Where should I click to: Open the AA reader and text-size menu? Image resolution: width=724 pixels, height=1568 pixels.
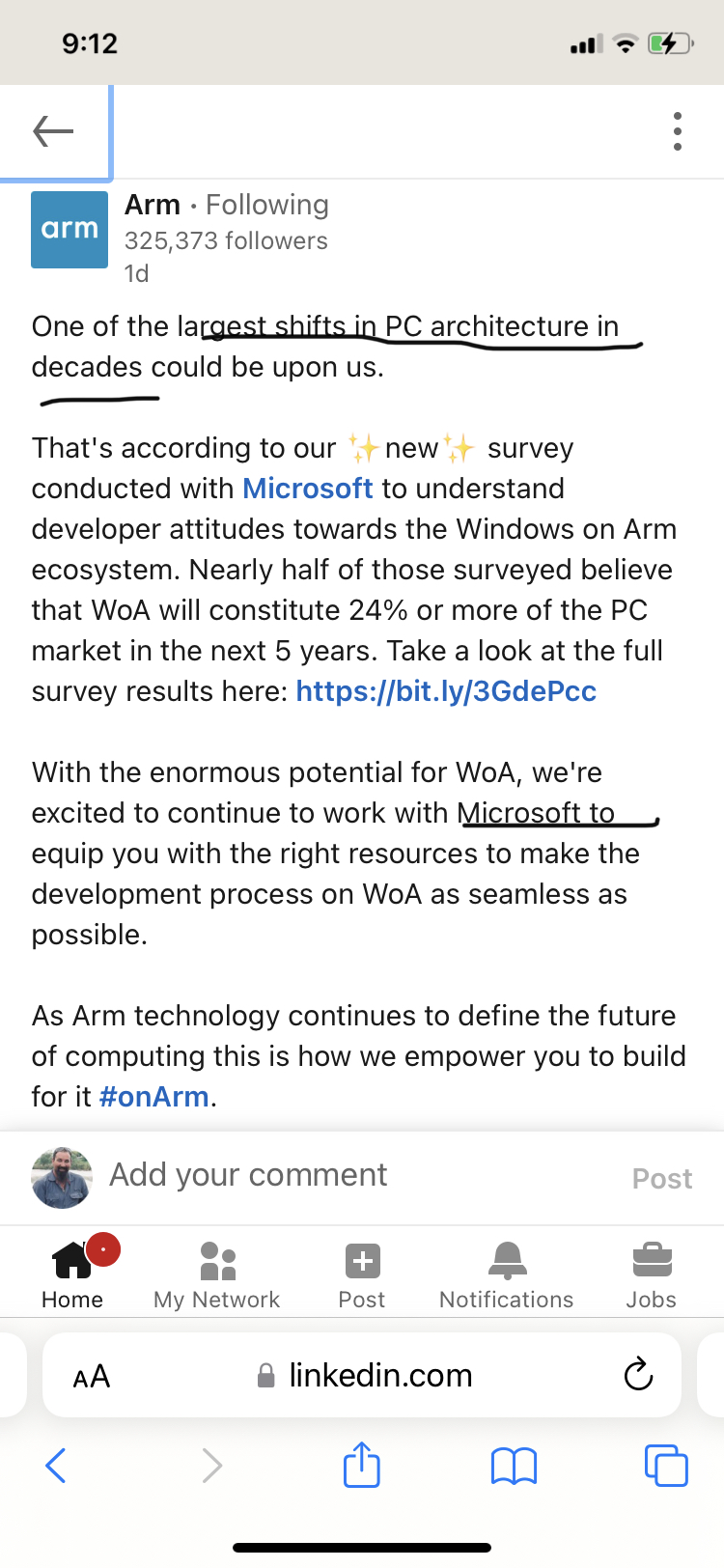92,1376
